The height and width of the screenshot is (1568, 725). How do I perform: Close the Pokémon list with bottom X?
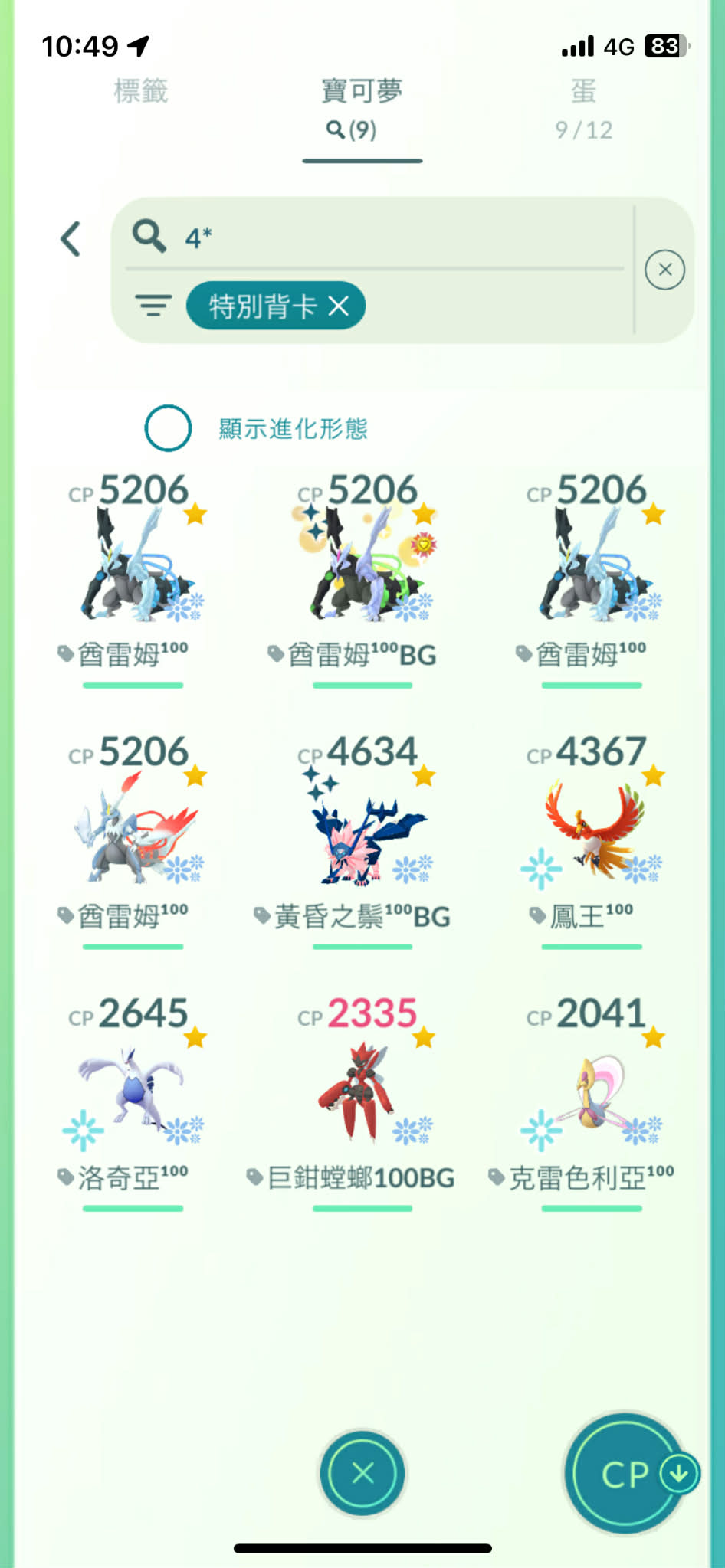point(362,1472)
